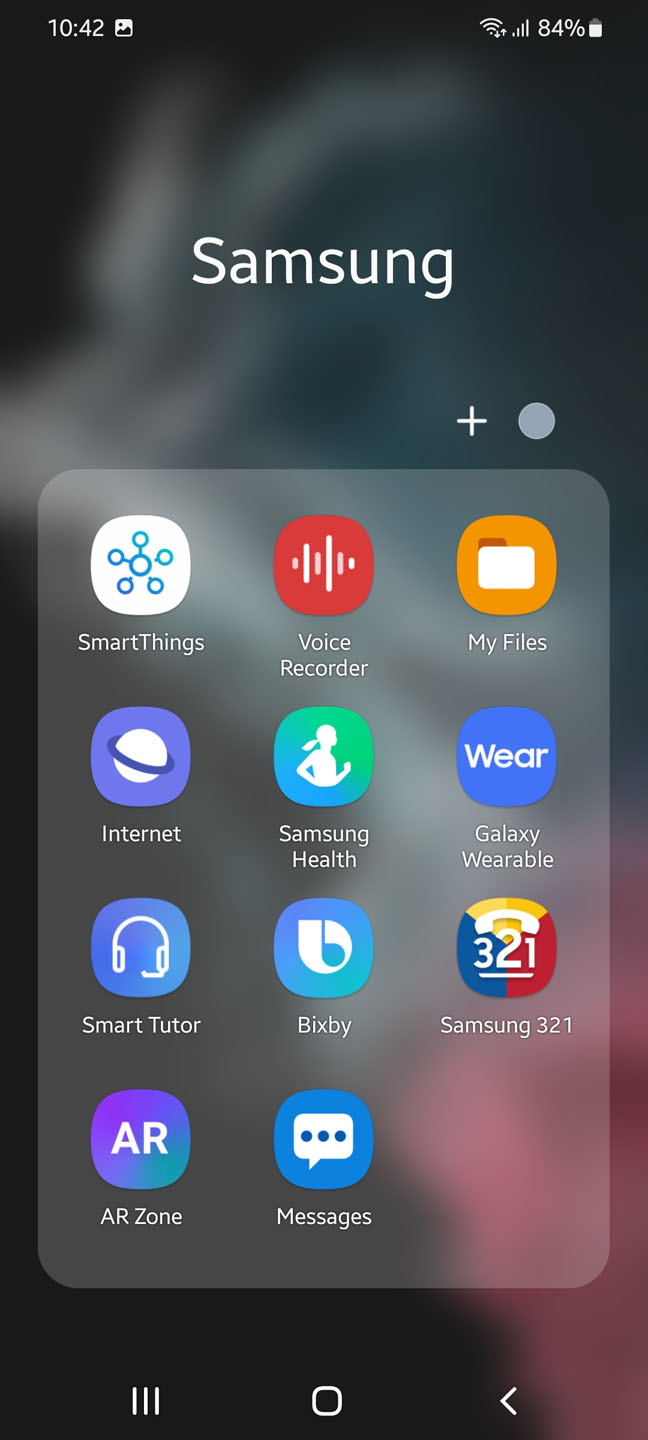This screenshot has width=648, height=1440.
Task: Open the Messages app
Action: coord(324,1139)
